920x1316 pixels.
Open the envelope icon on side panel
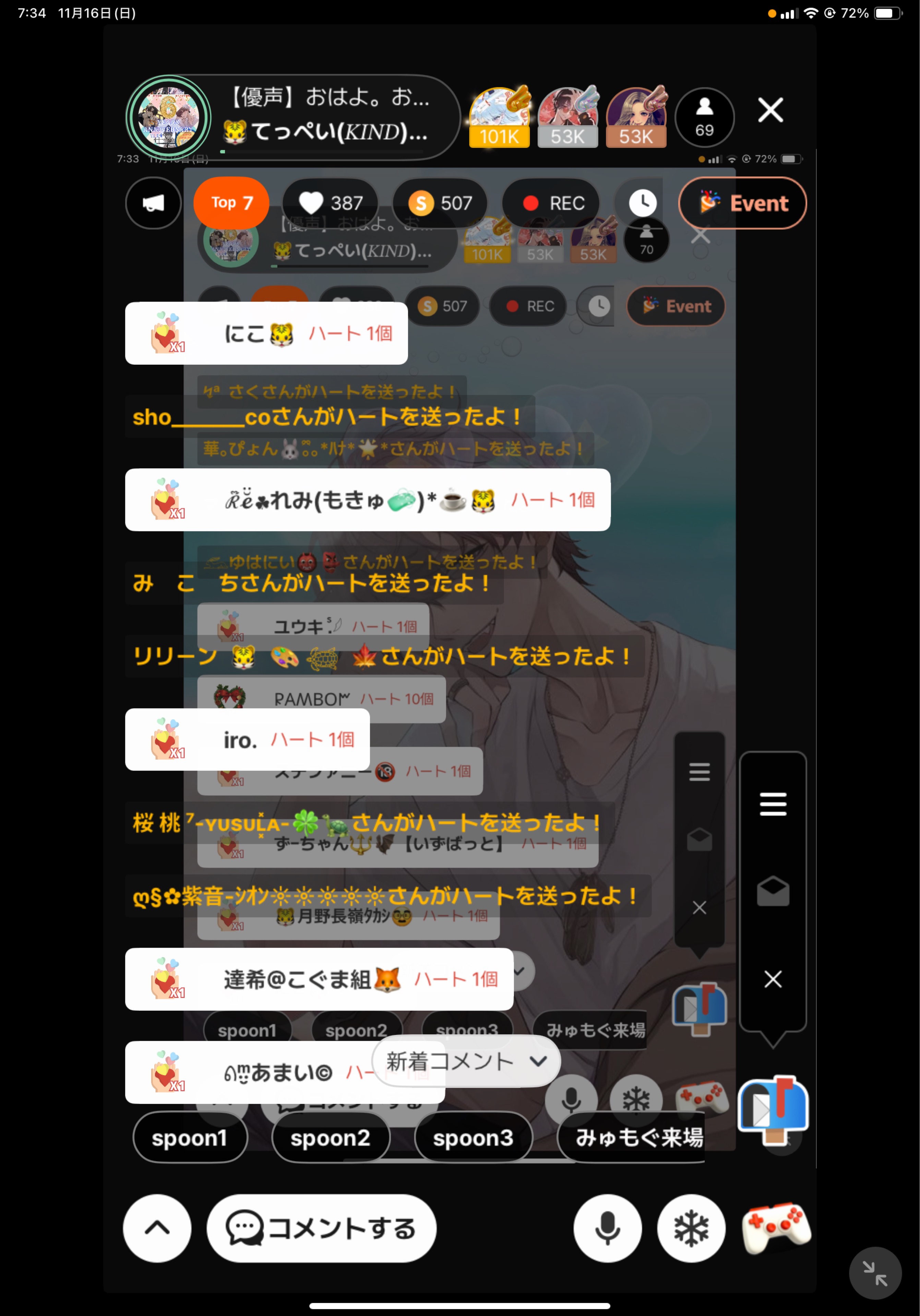point(773,891)
